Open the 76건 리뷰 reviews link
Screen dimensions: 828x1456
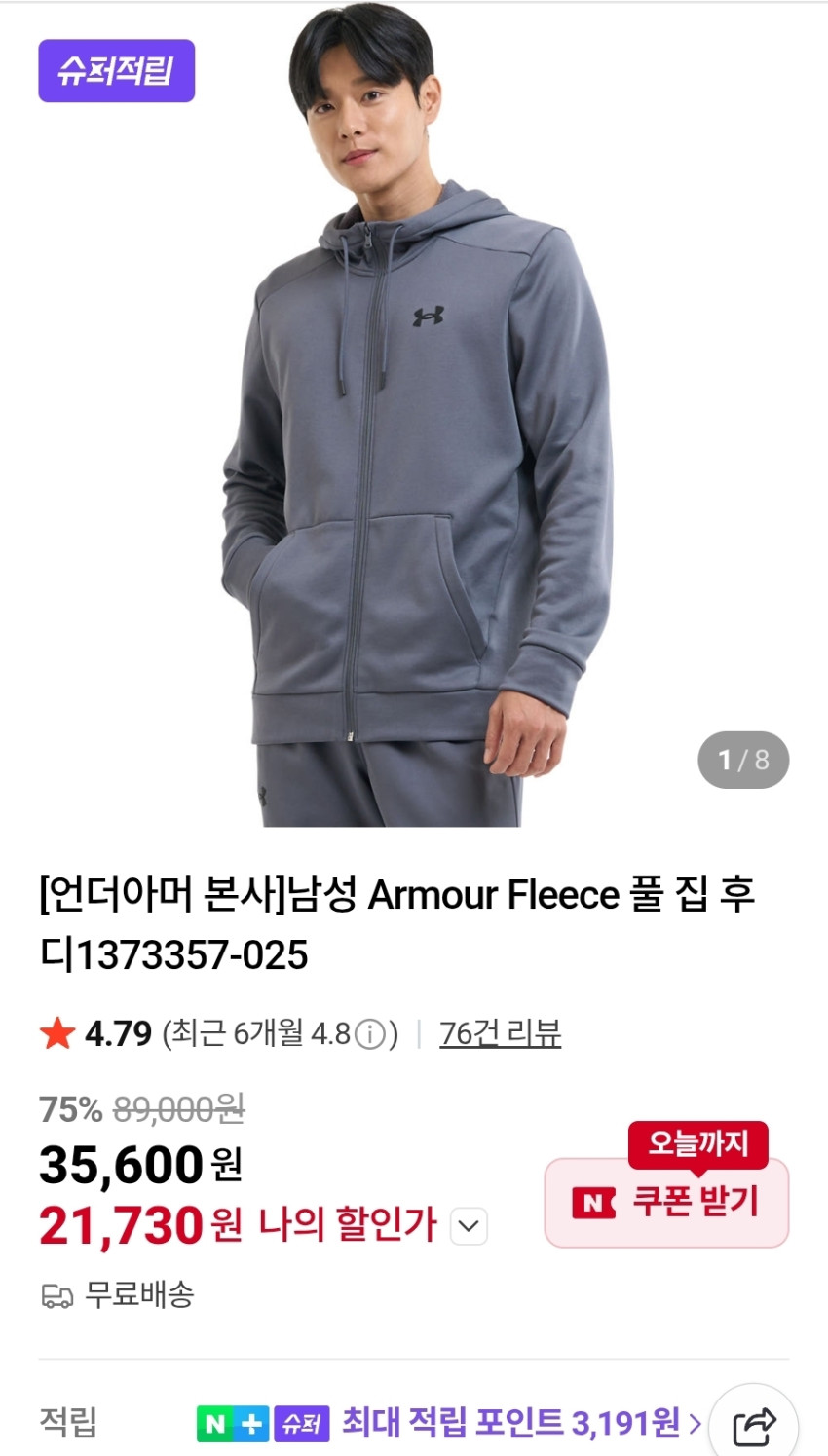(x=500, y=1033)
